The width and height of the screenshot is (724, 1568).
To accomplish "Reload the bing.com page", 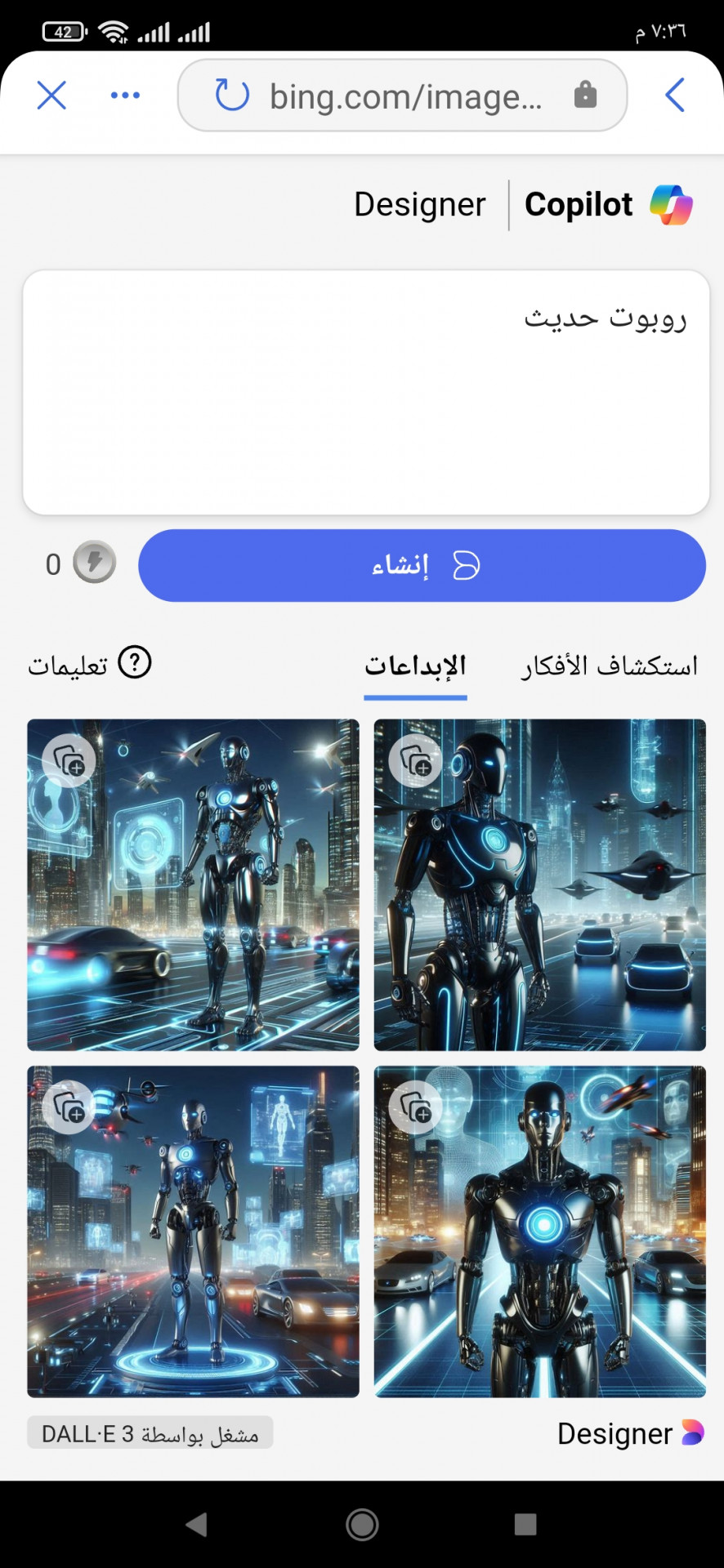I will [232, 96].
